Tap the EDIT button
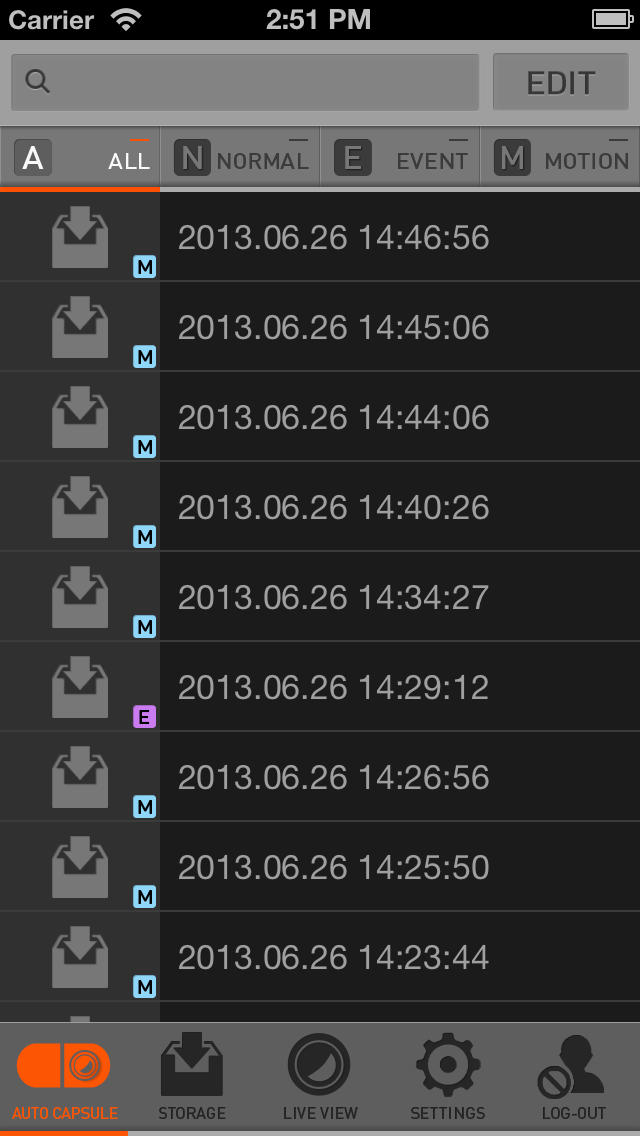Screen dimensions: 640x1136 point(561,82)
